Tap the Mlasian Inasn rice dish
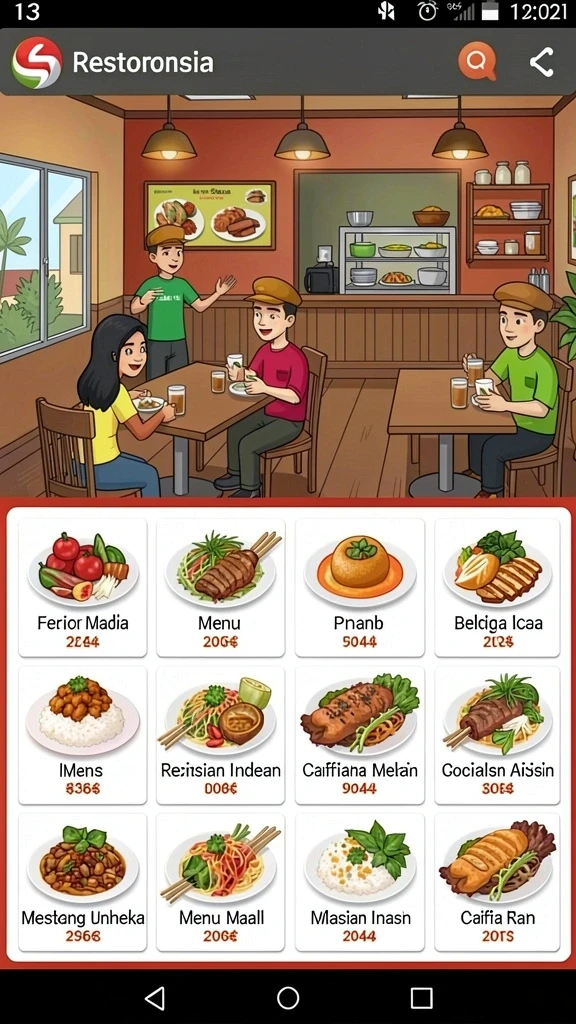576x1024 pixels. click(x=360, y=882)
